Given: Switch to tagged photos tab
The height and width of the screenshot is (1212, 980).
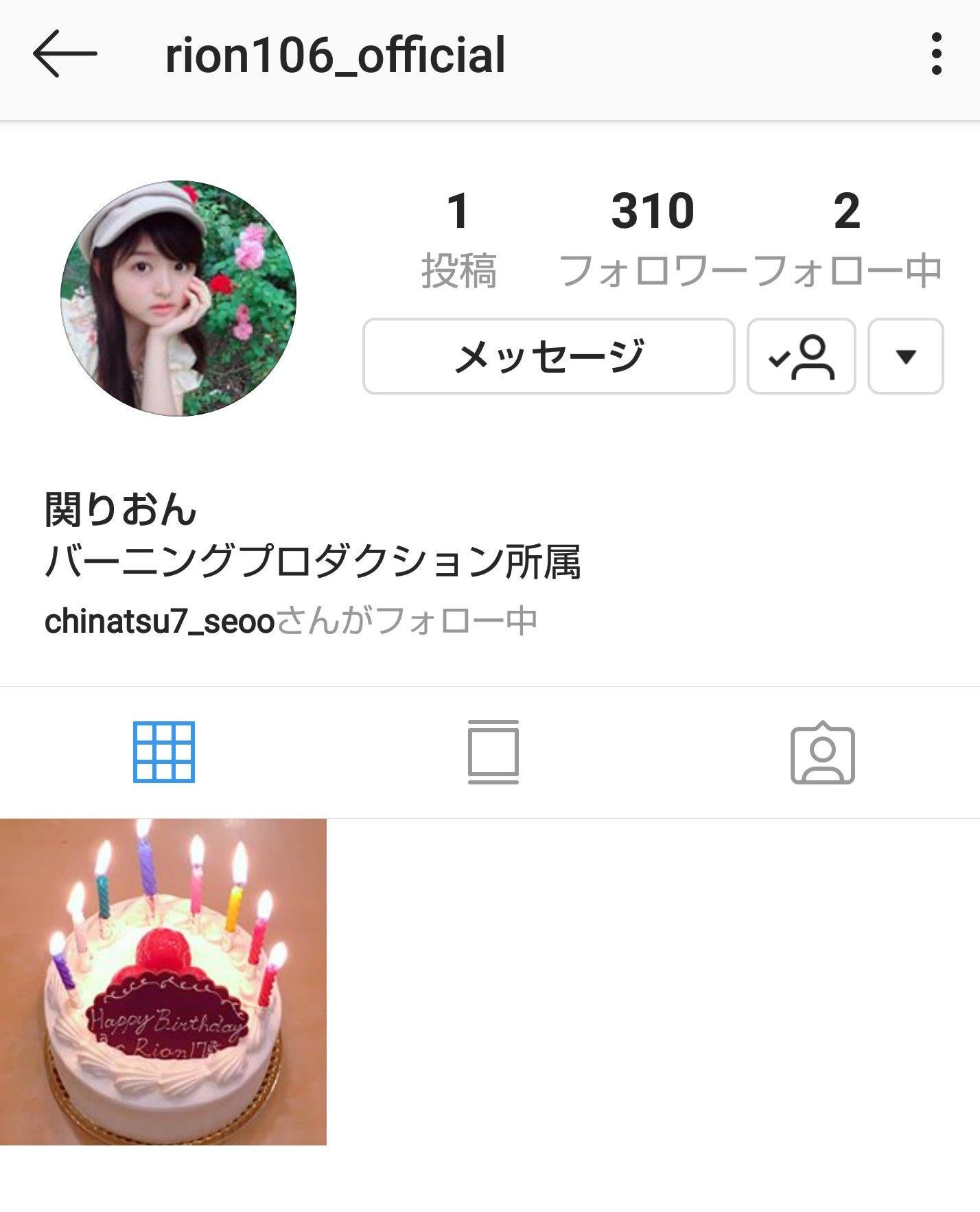Looking at the screenshot, I should (x=822, y=754).
